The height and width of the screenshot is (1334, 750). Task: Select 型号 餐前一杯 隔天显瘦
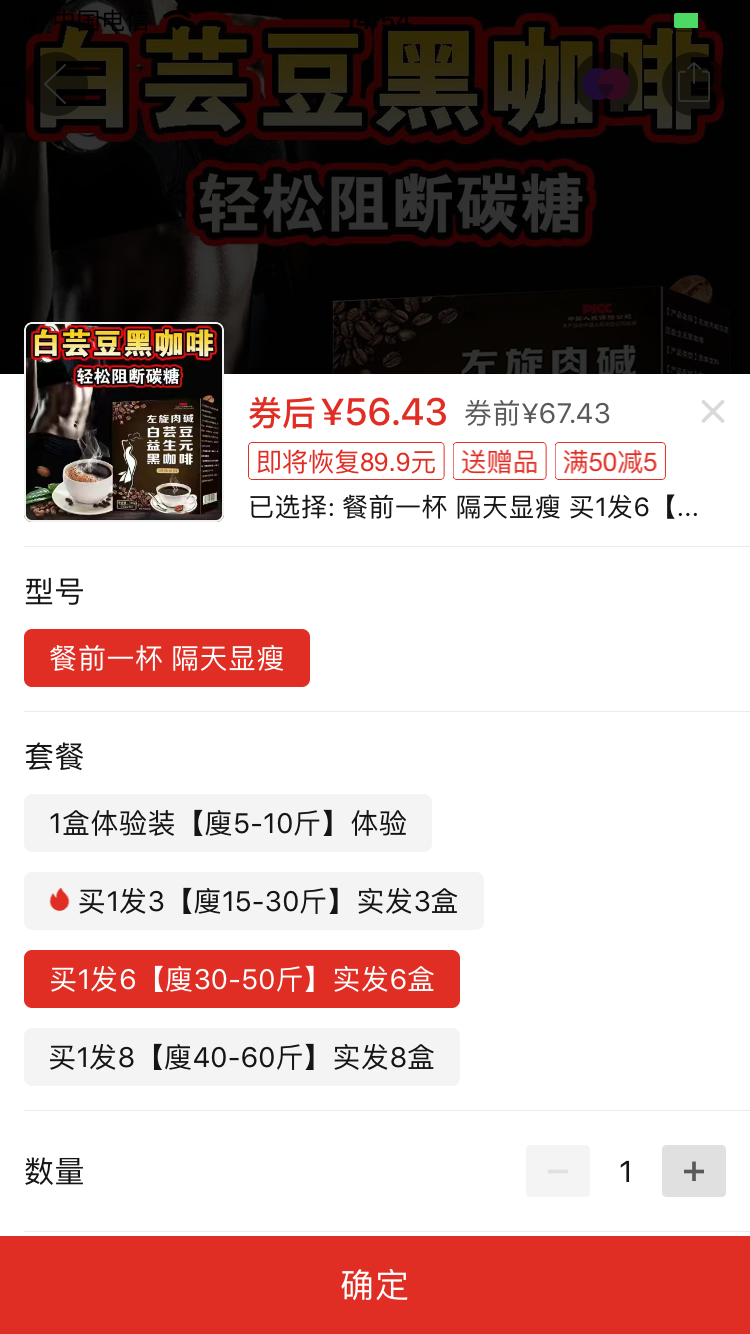167,658
